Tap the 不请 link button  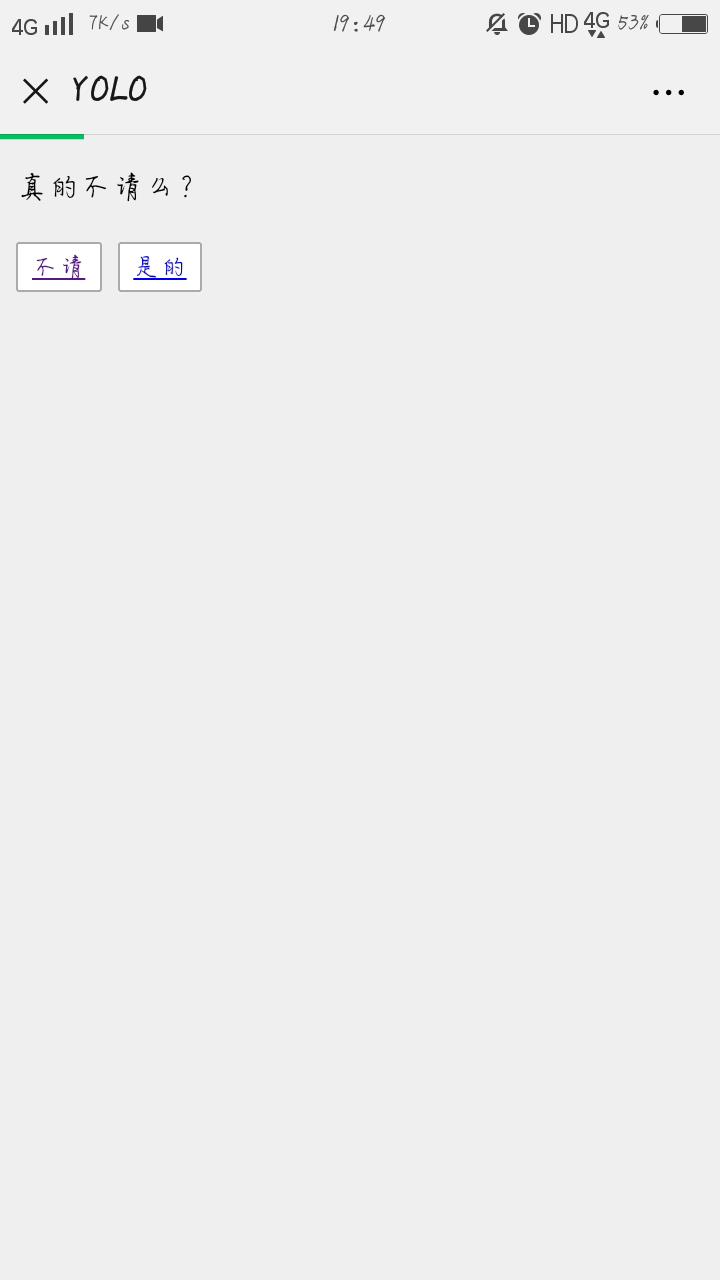point(59,267)
